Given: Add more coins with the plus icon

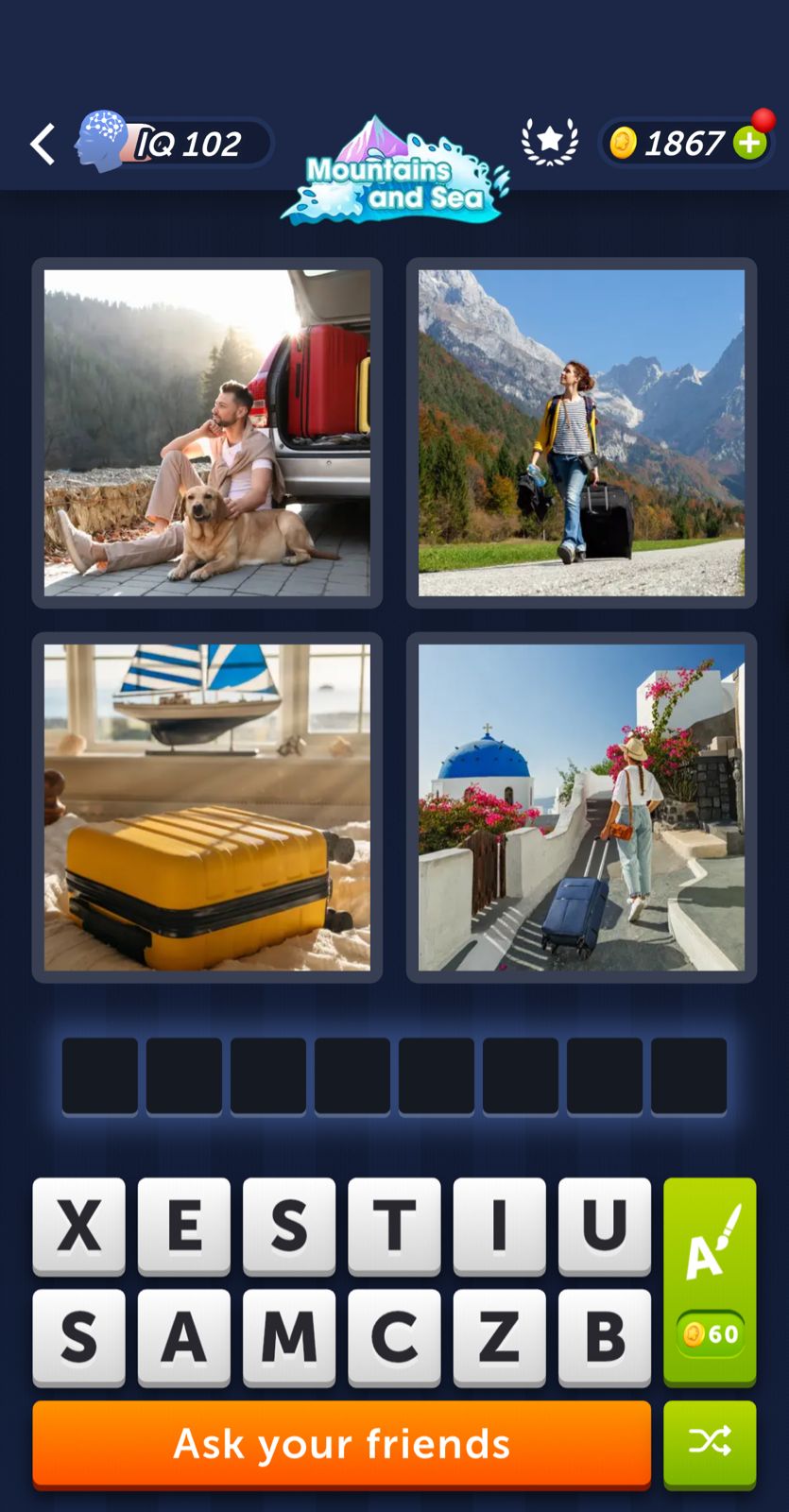Looking at the screenshot, I should tap(750, 144).
